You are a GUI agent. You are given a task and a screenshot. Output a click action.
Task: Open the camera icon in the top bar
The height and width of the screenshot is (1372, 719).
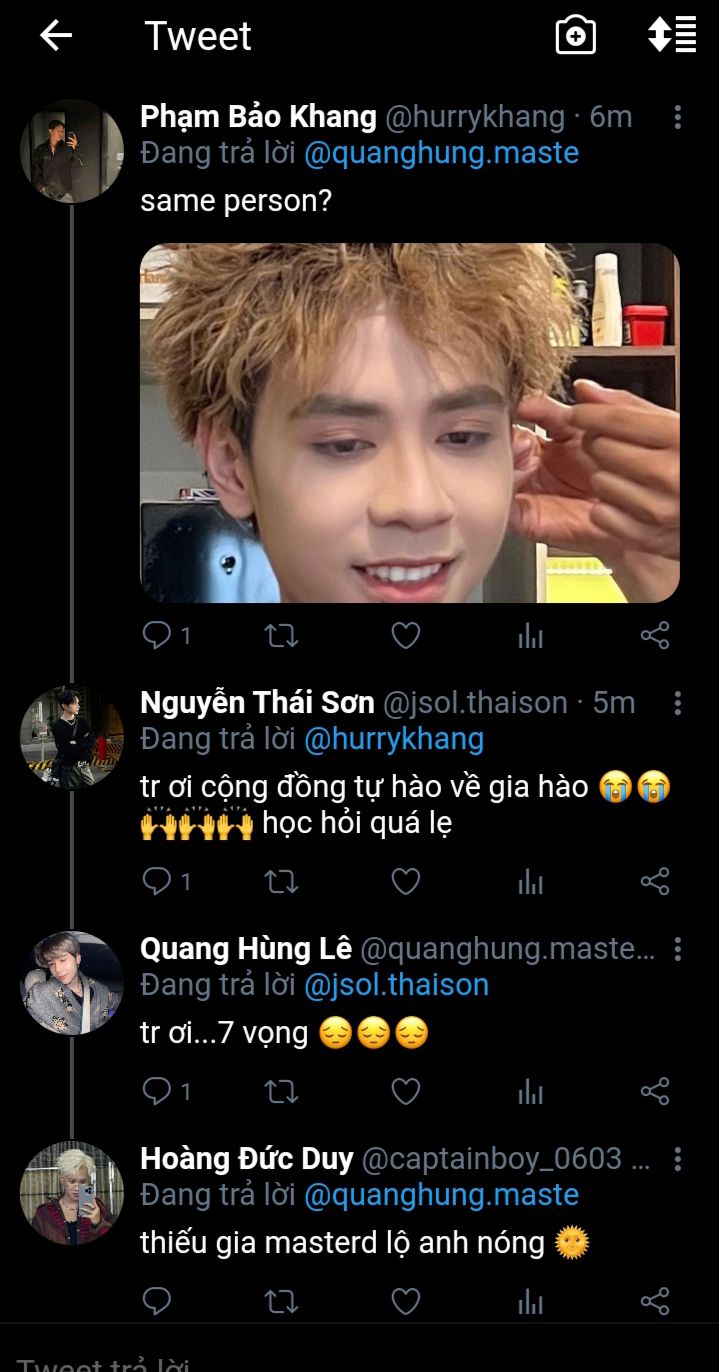point(575,36)
